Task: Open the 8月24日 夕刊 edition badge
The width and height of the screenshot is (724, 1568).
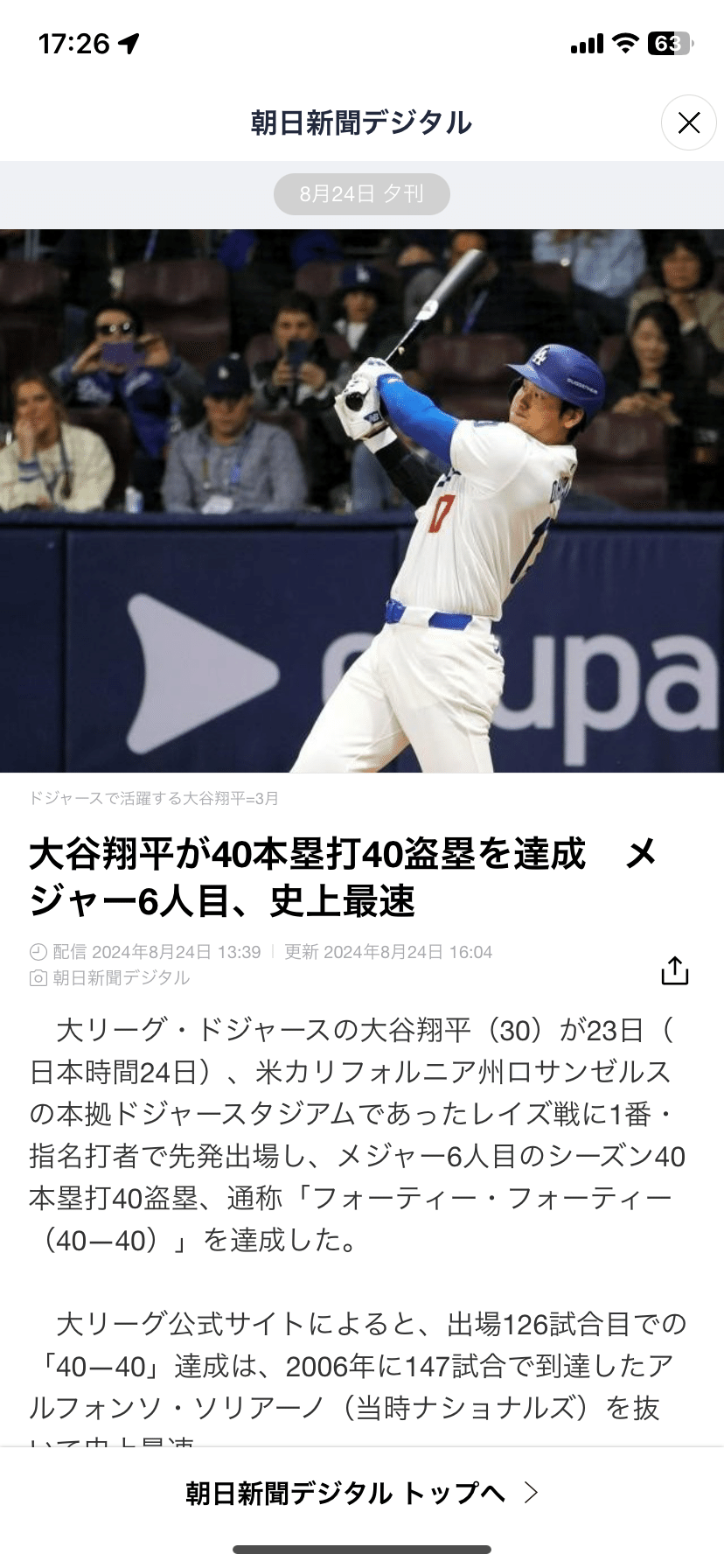Action: click(x=362, y=194)
